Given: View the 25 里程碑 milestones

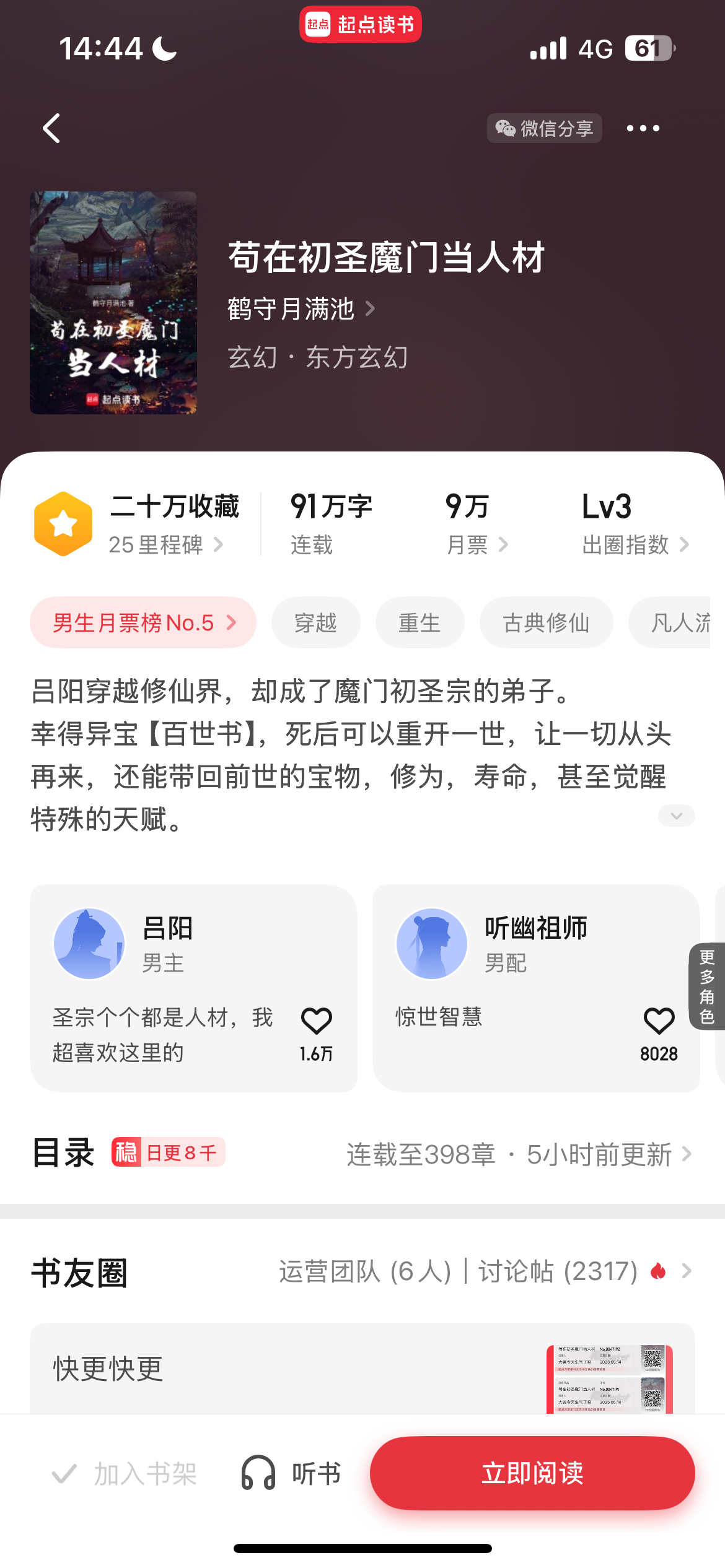Looking at the screenshot, I should tap(165, 545).
